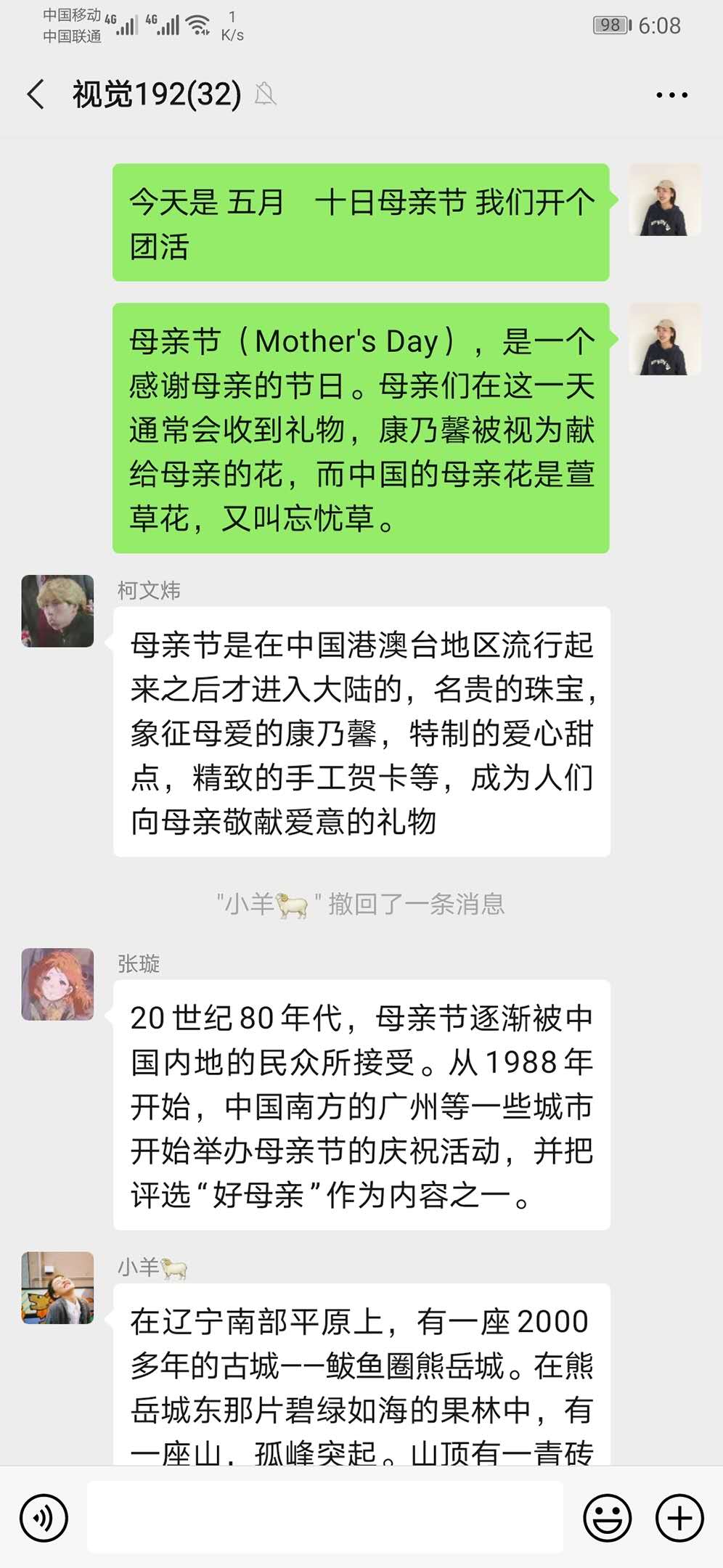View 张璇's profile avatar
Screen dimensions: 723x1568
pyautogui.click(x=58, y=984)
